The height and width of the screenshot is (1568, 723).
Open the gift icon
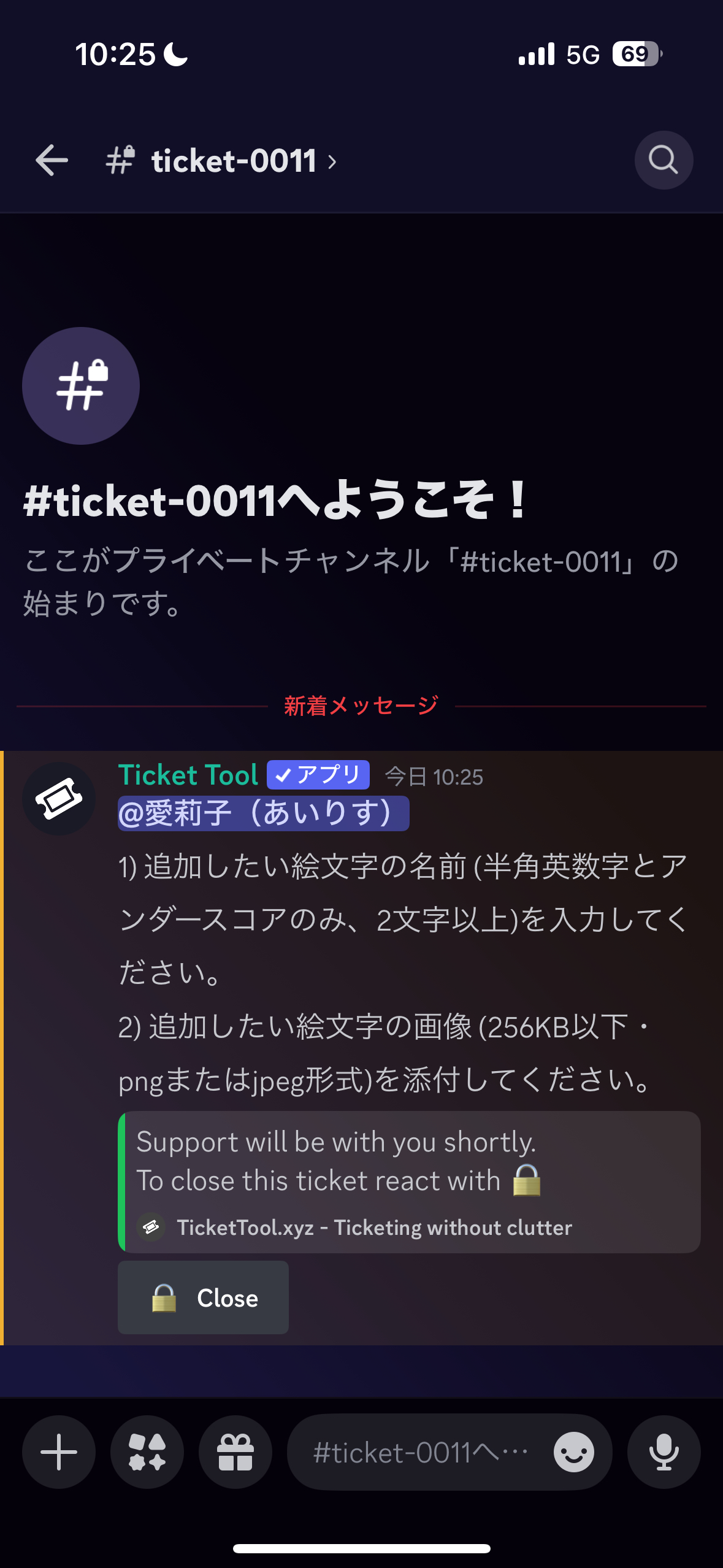click(235, 1452)
